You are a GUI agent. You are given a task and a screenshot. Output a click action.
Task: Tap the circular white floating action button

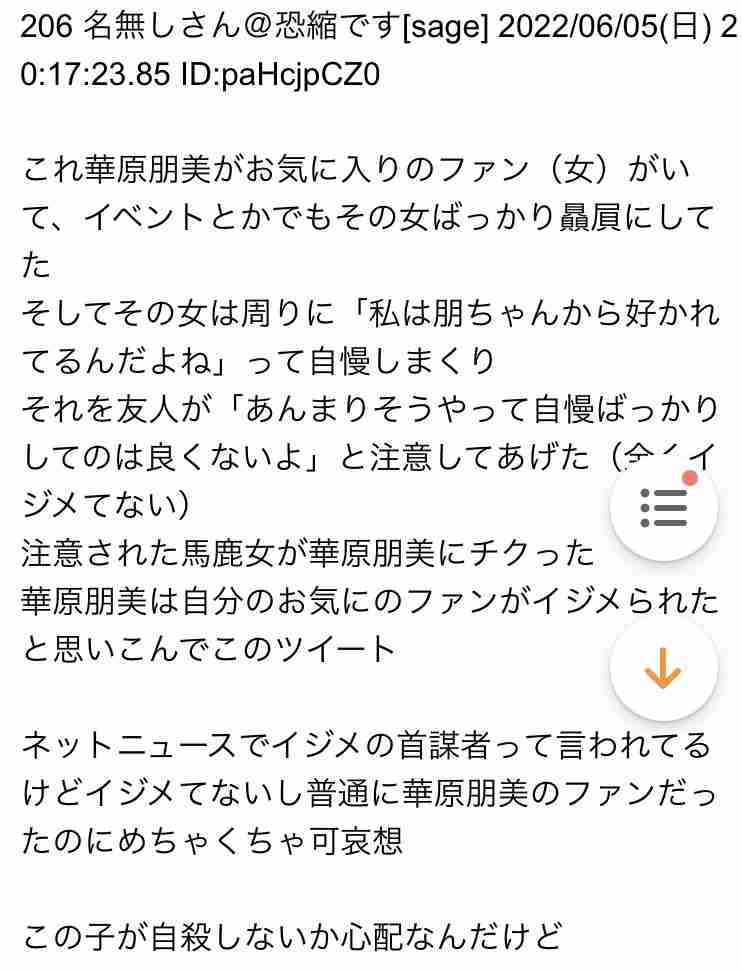(x=665, y=508)
